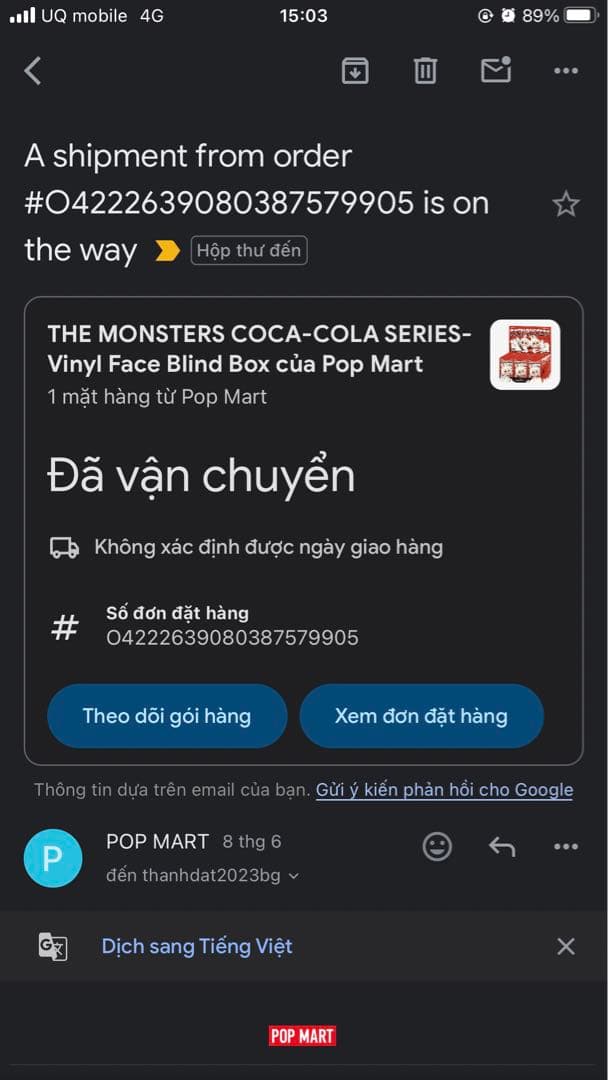Reply to POP MART's email

(502, 847)
